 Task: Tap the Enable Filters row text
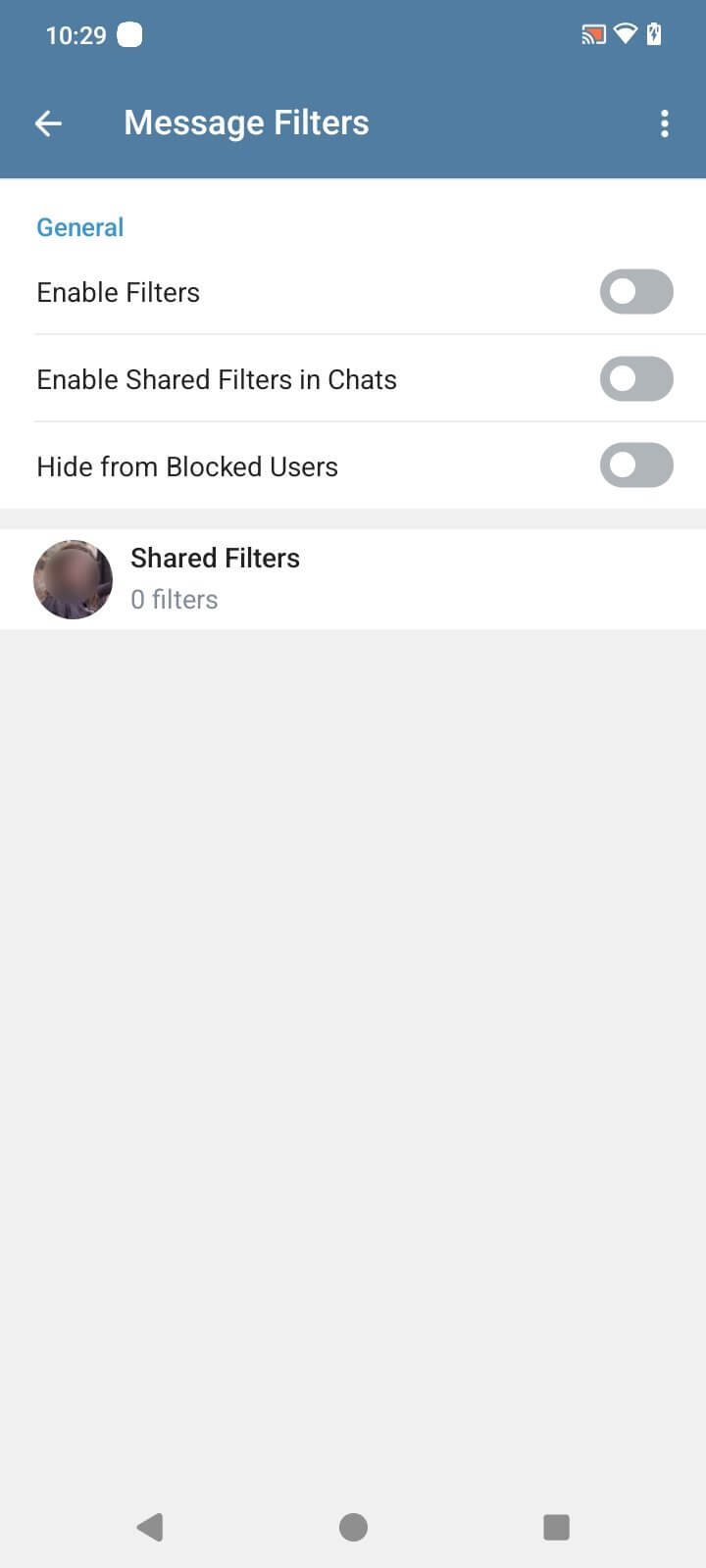118,291
